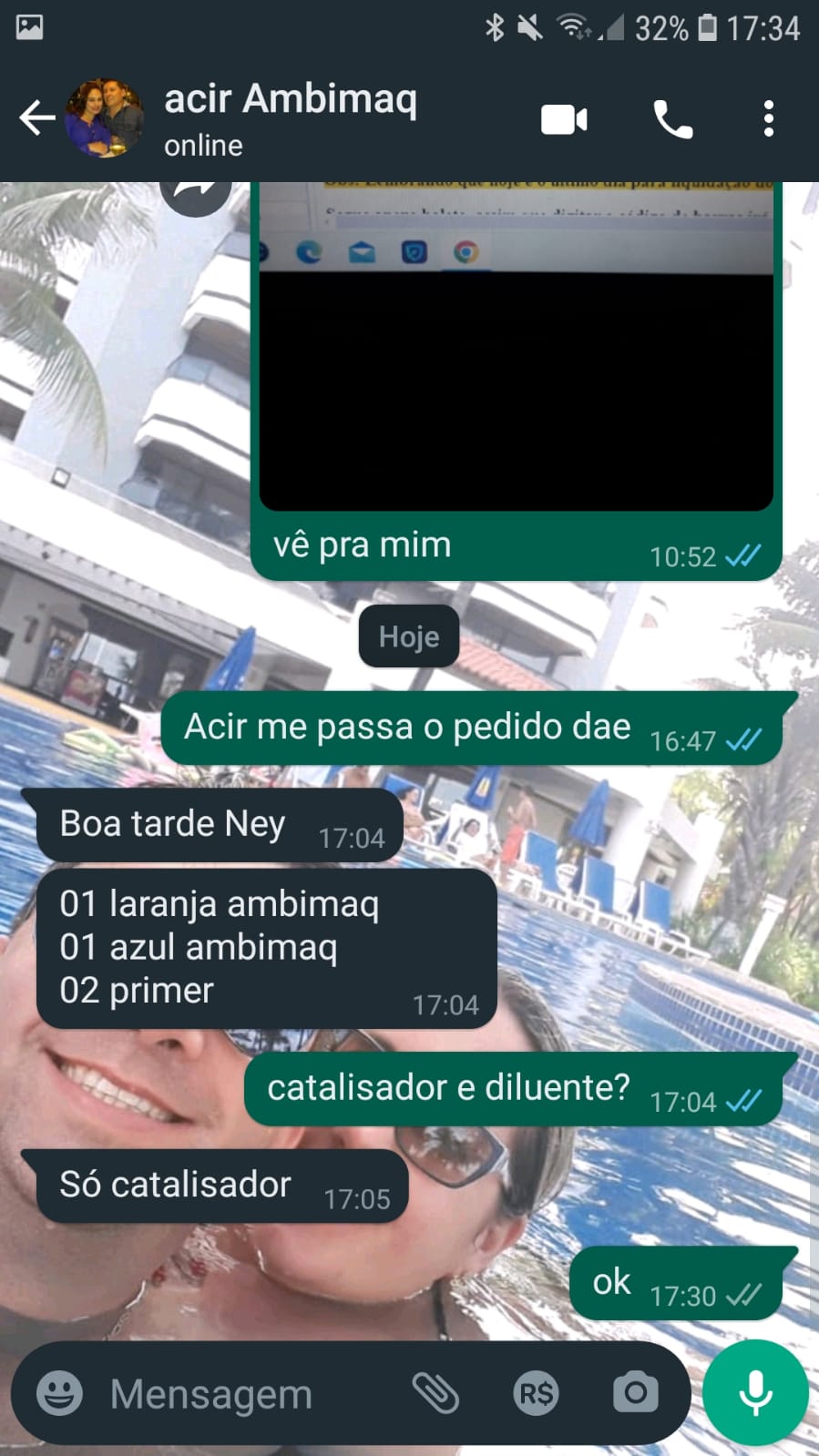819x1456 pixels.
Task: Start a voice call with acir Ambimaq
Action: coord(673,119)
